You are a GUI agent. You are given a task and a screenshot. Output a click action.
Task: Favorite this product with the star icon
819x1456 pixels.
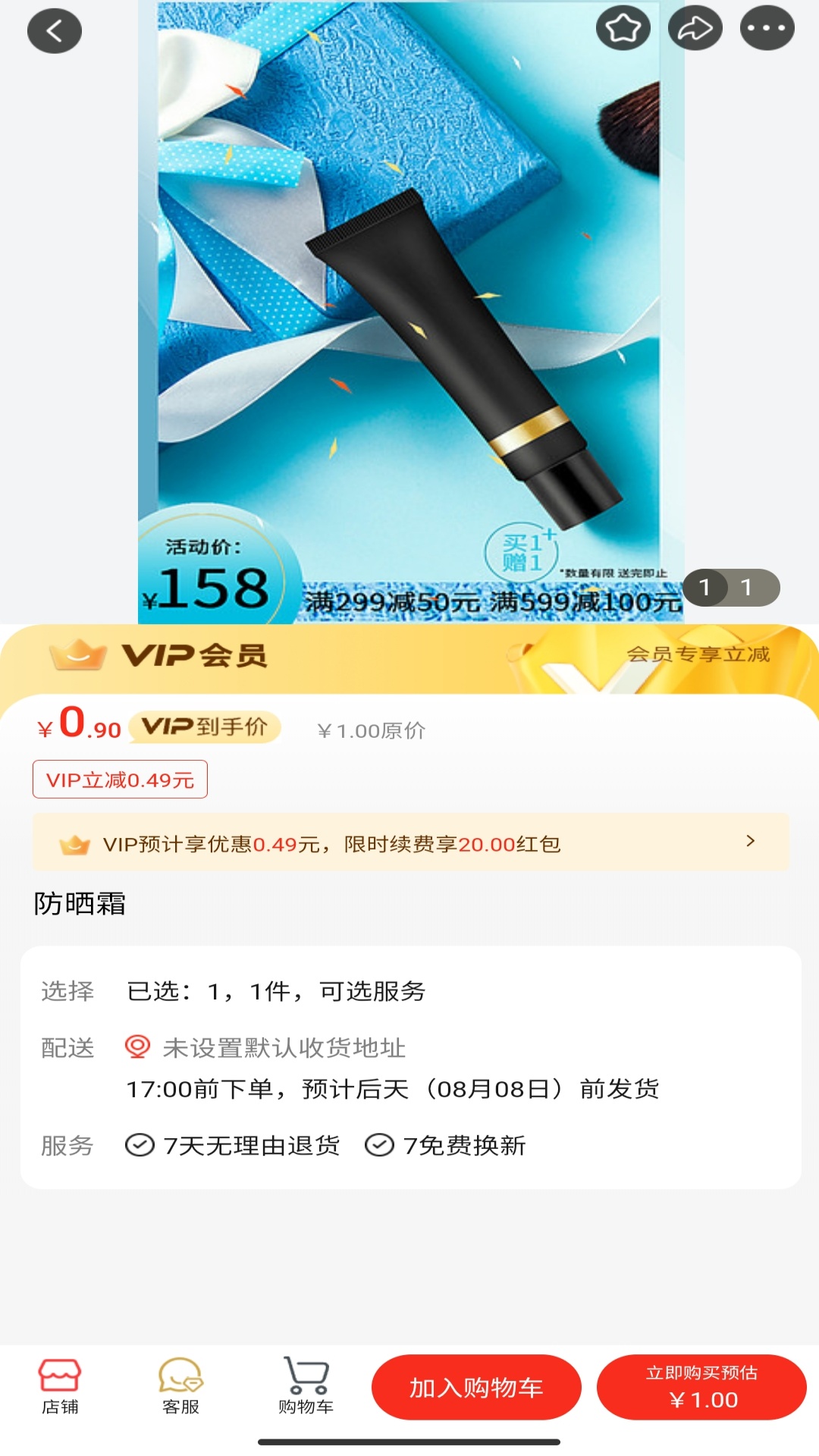click(x=623, y=29)
